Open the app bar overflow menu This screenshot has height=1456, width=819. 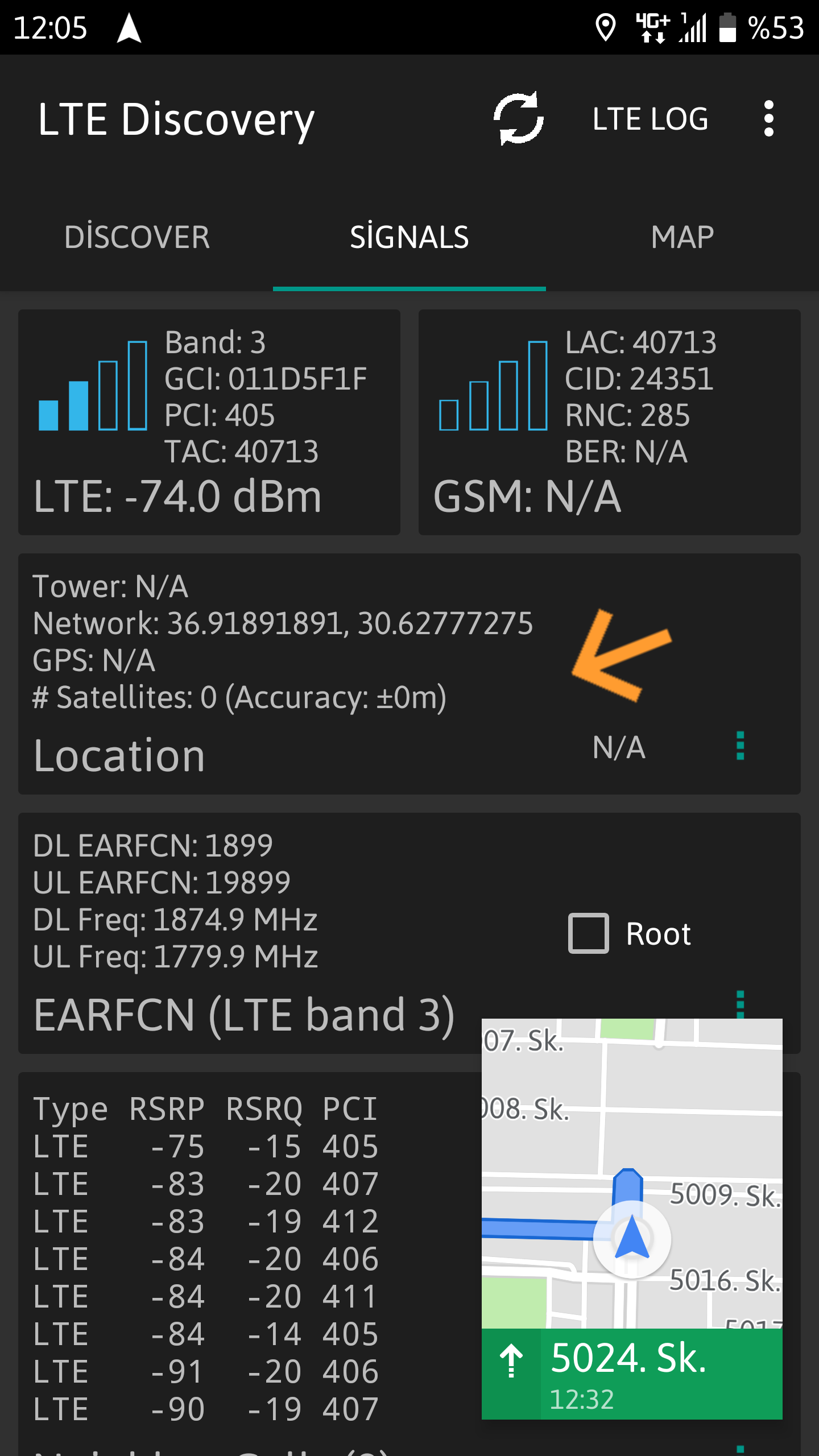pos(769,119)
